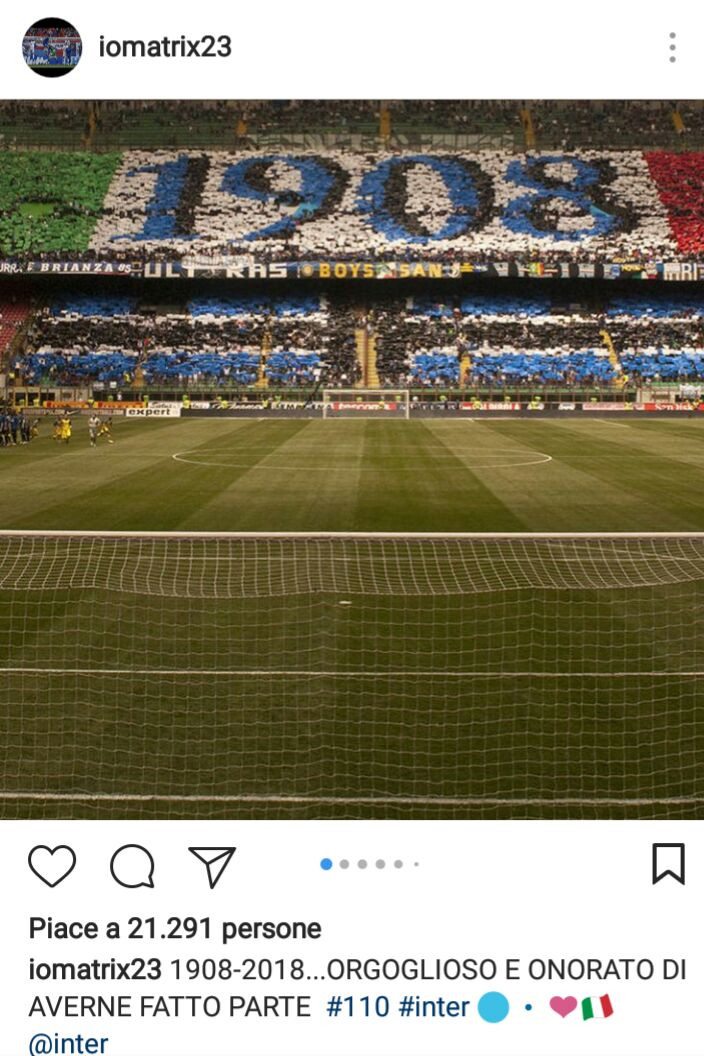The image size is (704, 1056).
Task: Bookmark this post
Action: [668, 864]
